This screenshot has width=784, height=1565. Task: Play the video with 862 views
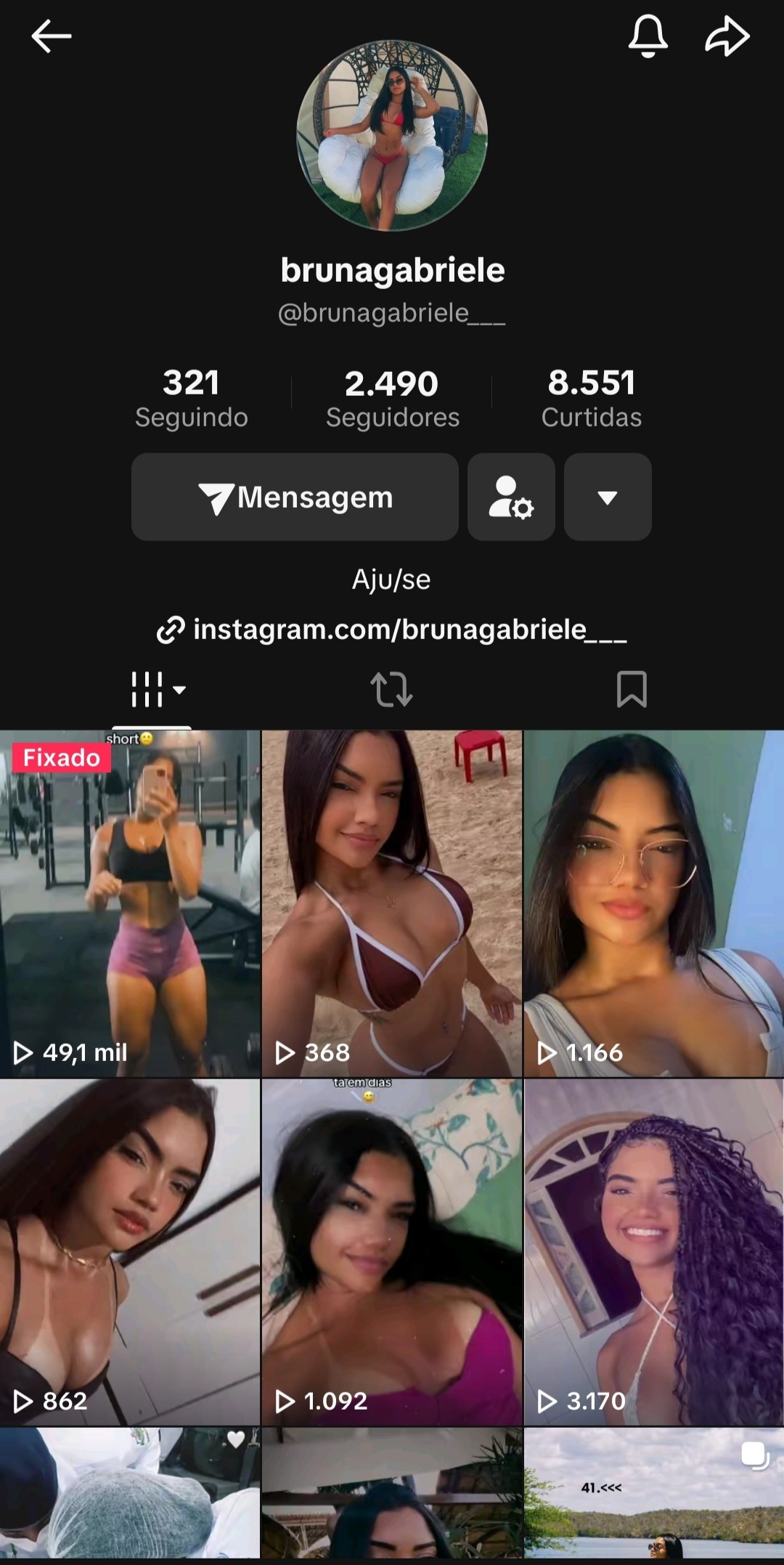[130, 1252]
